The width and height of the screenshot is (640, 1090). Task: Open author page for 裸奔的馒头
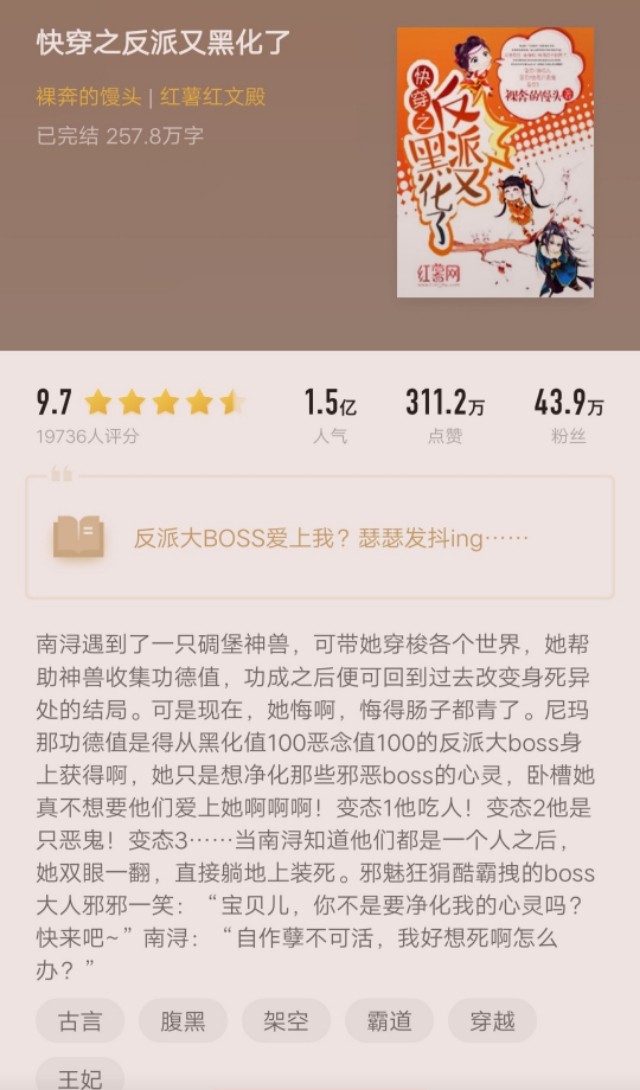89,97
